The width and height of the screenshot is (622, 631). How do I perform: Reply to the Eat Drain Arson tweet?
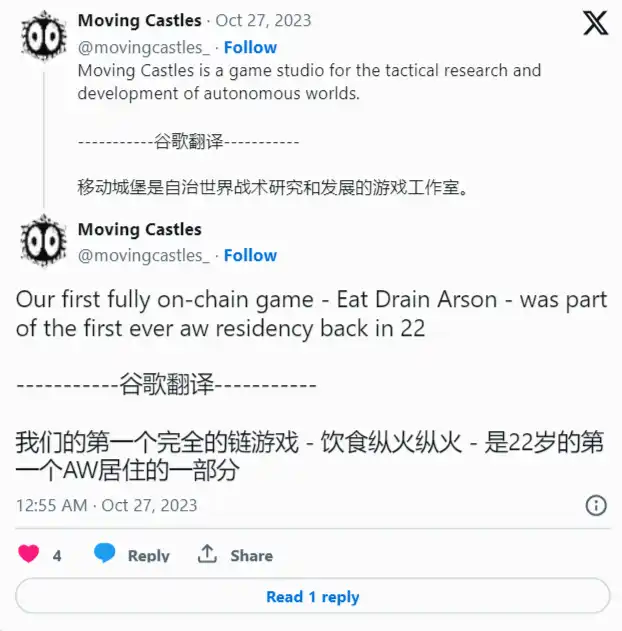click(x=132, y=555)
